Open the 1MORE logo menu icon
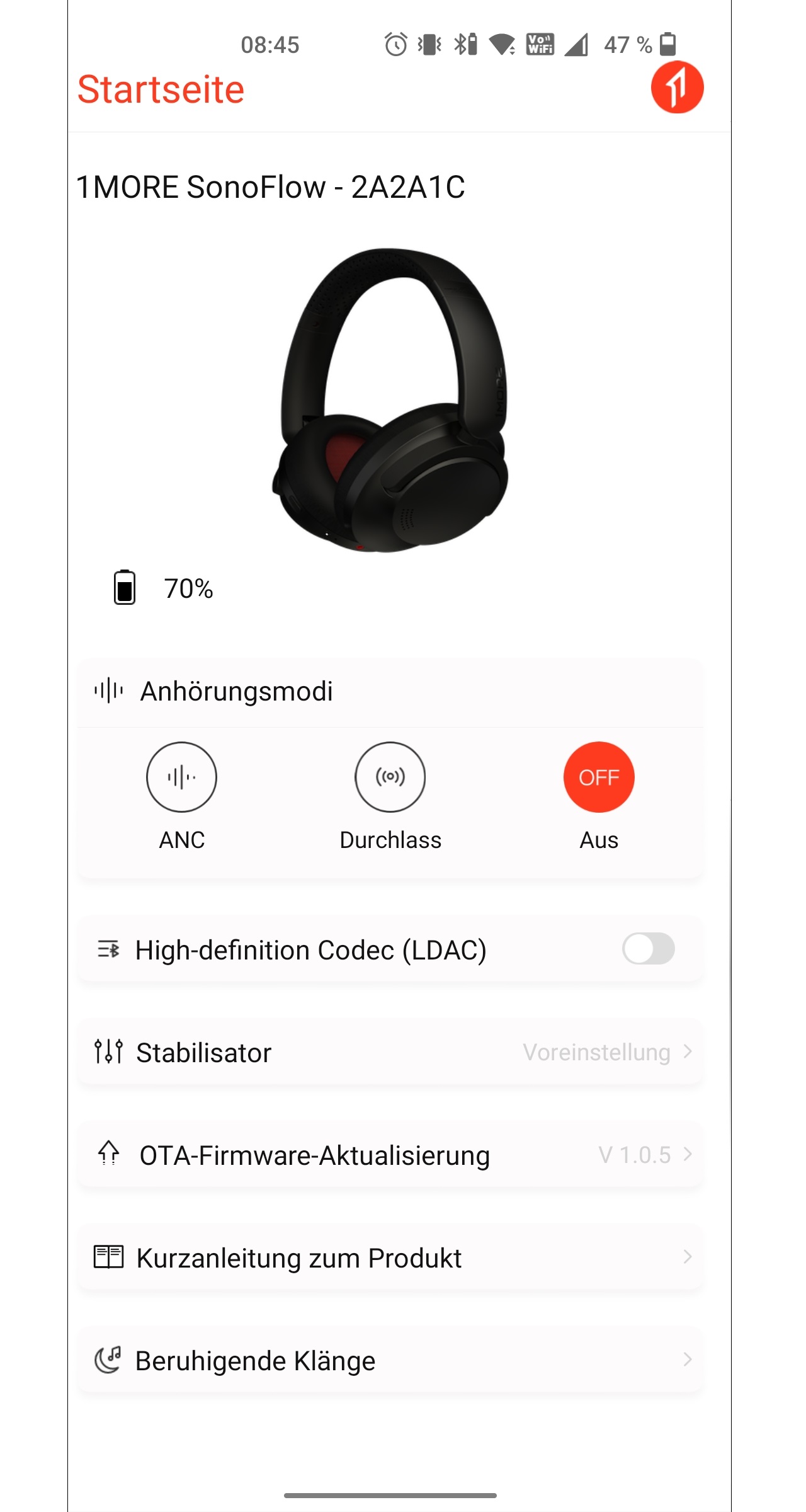Screen dimensions: 806x1512 (x=677, y=88)
